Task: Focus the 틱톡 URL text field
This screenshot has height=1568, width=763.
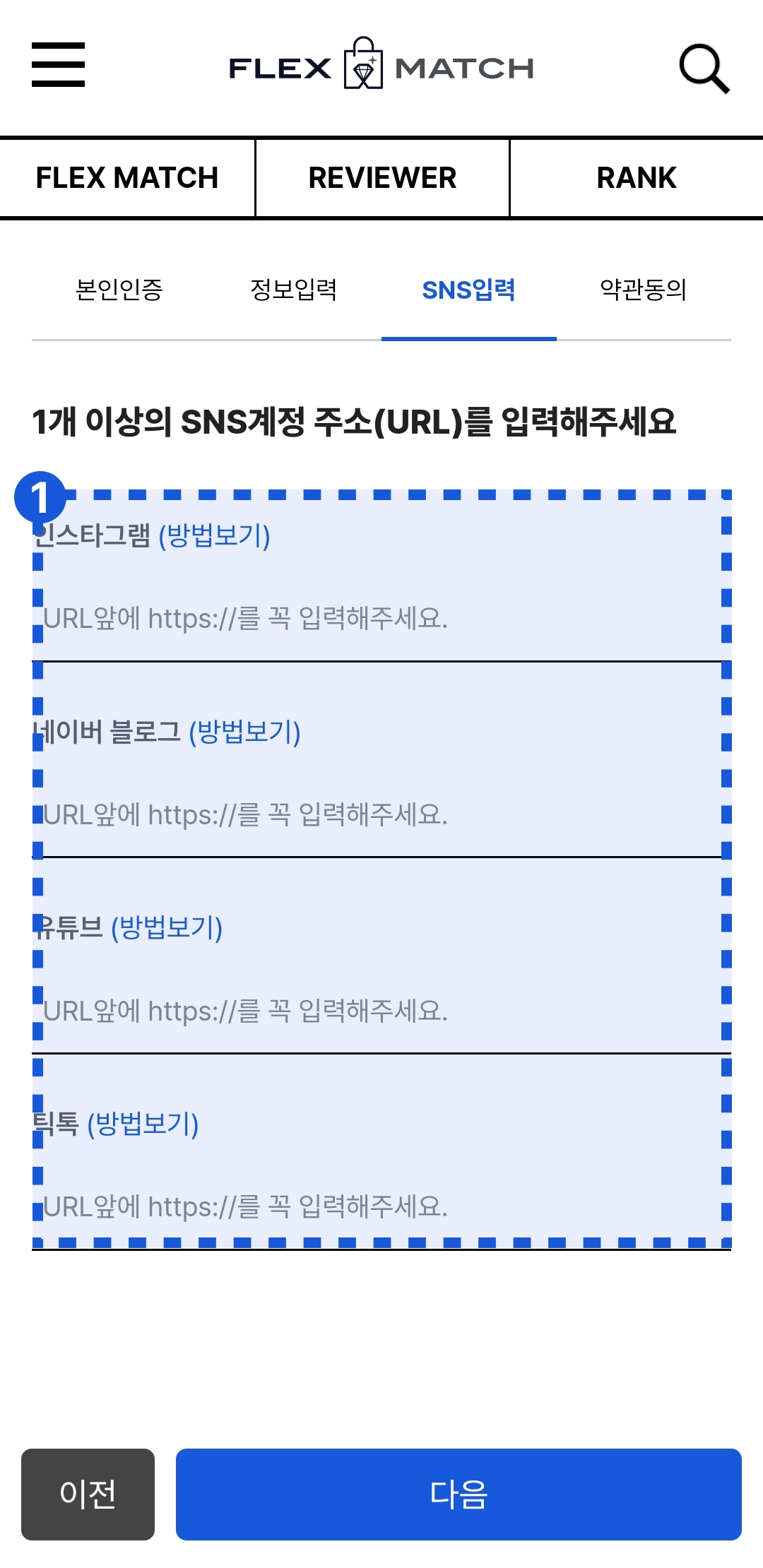Action: point(381,1207)
